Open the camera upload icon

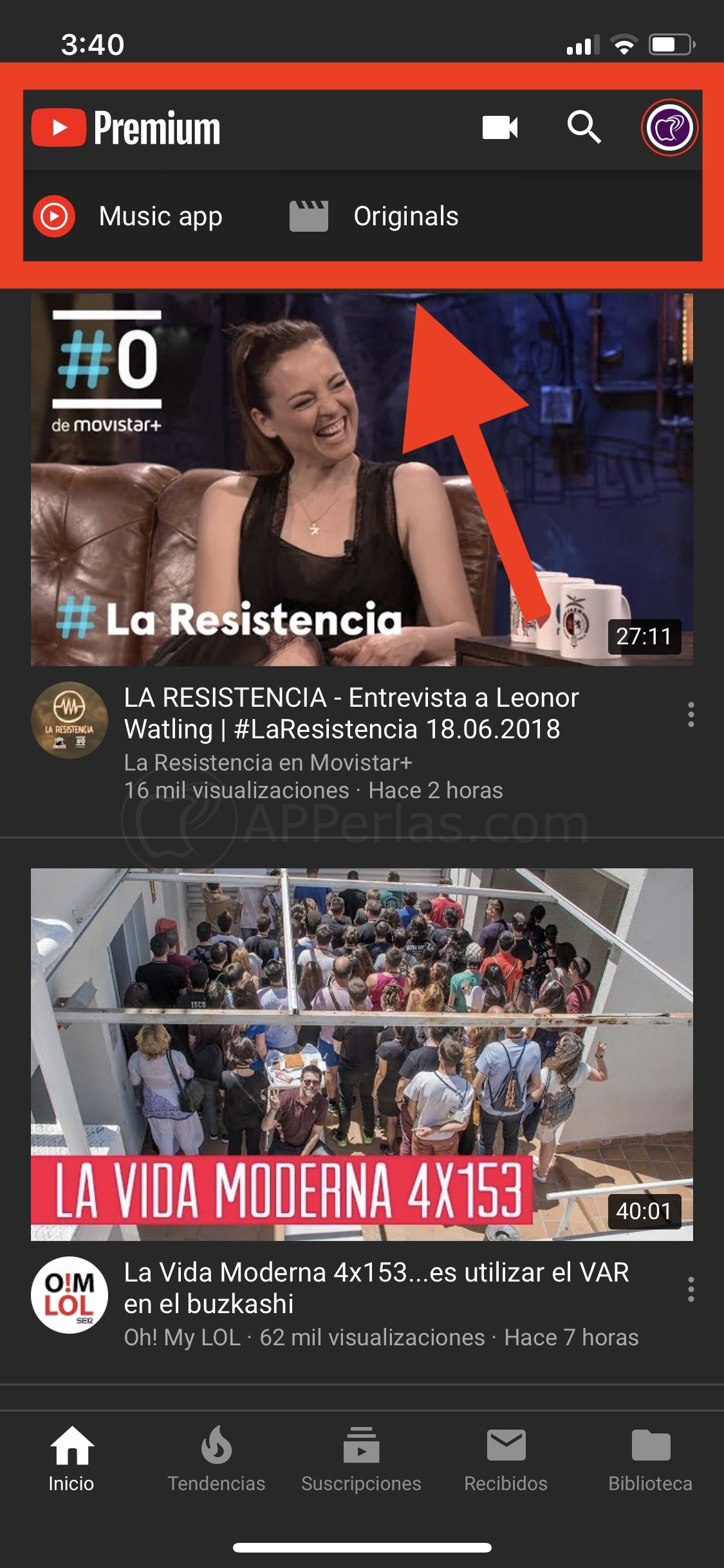coord(500,127)
